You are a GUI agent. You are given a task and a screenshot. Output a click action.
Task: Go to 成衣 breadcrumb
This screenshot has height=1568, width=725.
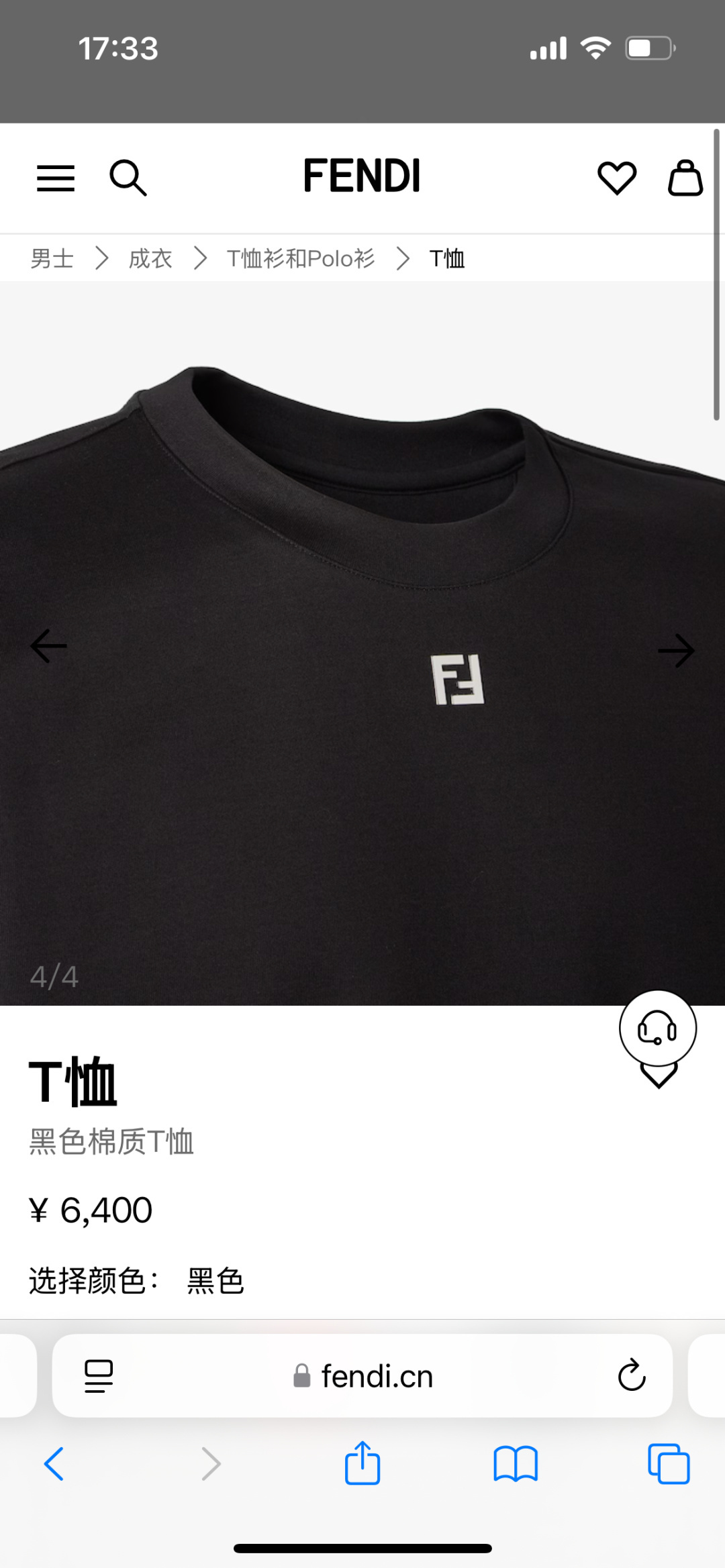150,258
